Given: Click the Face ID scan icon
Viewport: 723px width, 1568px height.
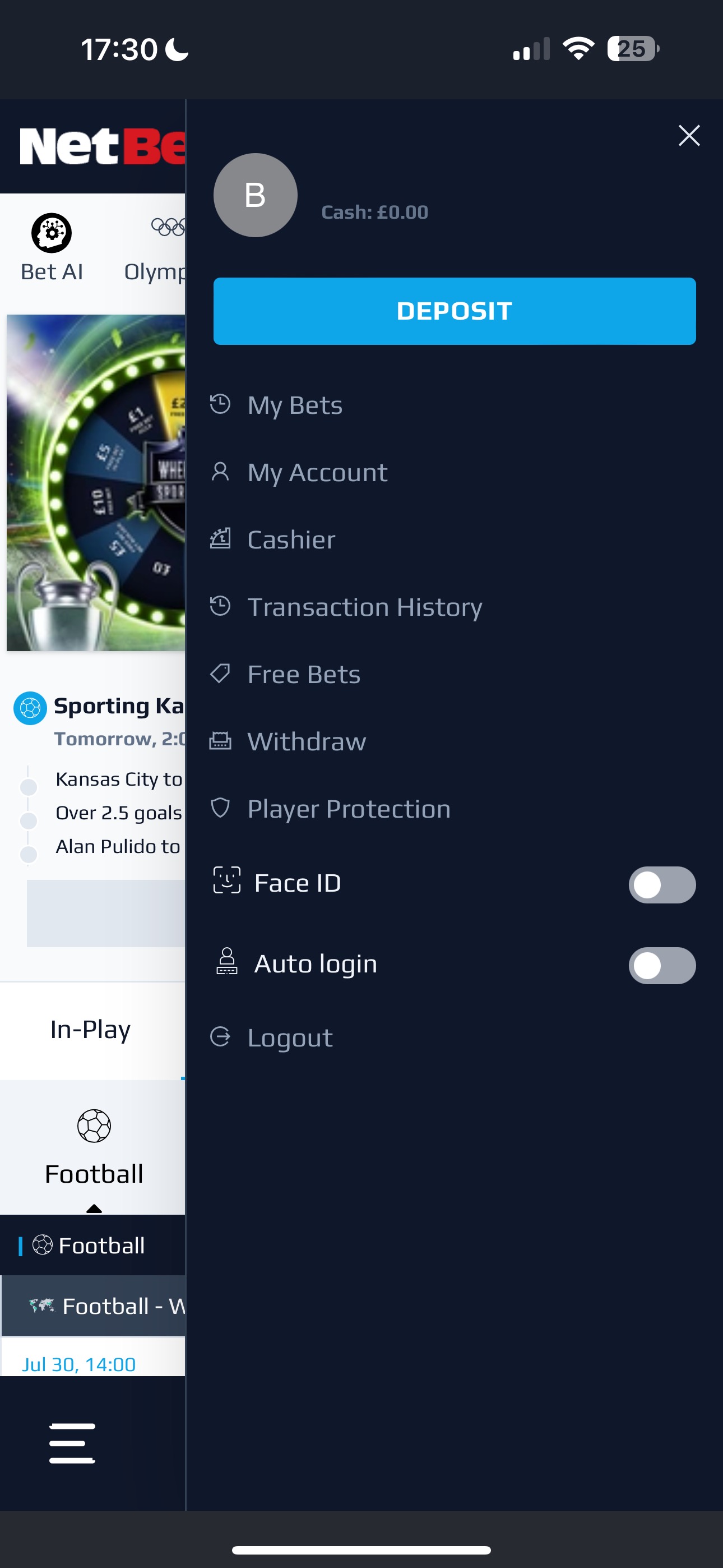Looking at the screenshot, I should pos(227,883).
